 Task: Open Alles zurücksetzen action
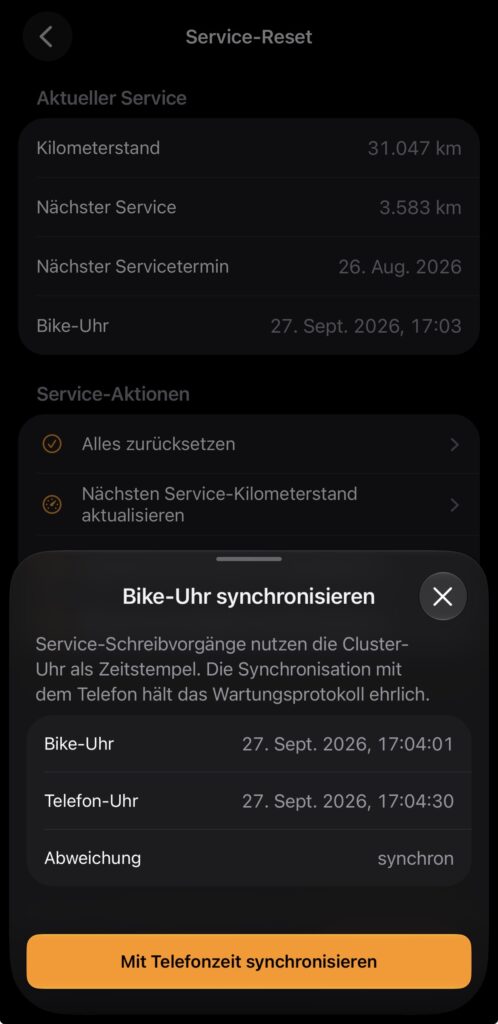[x=249, y=444]
